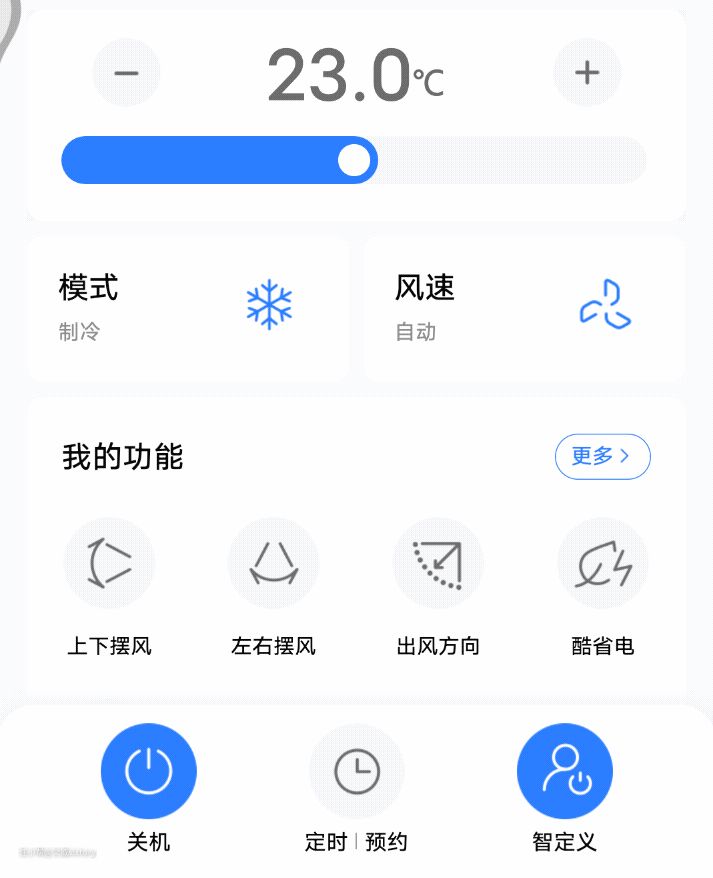Open 智定义 smart customization
Screen dimensions: 713x878
click(x=564, y=771)
